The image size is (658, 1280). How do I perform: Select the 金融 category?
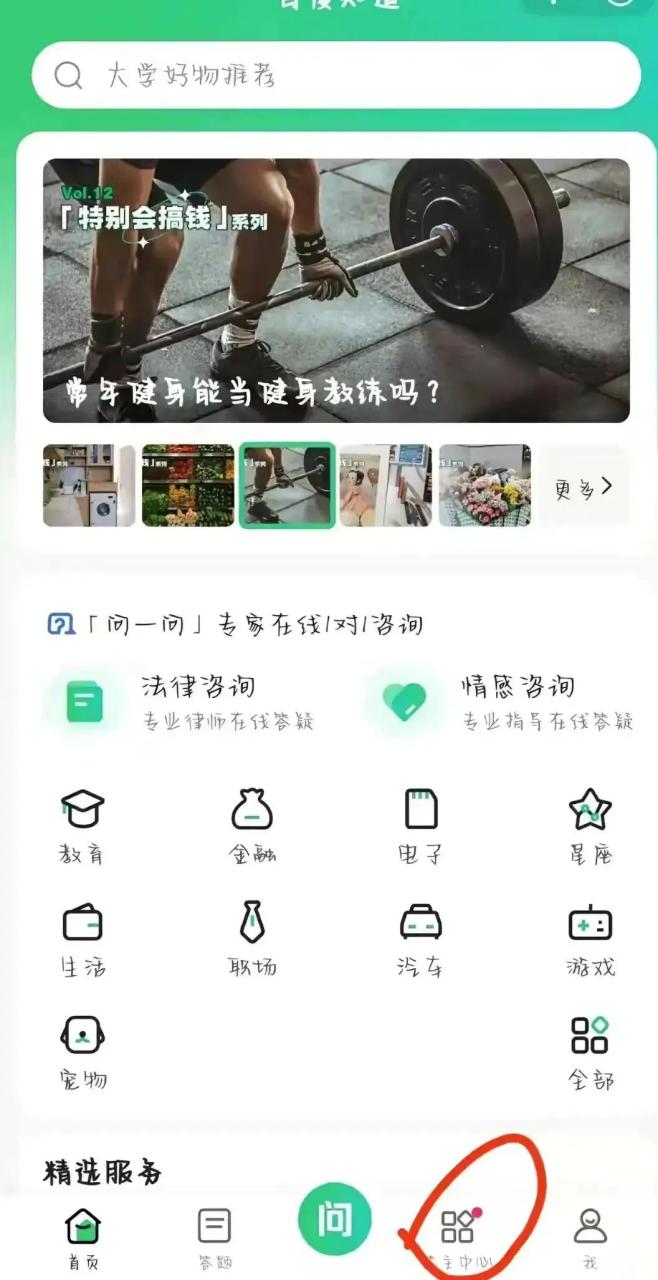pos(252,826)
